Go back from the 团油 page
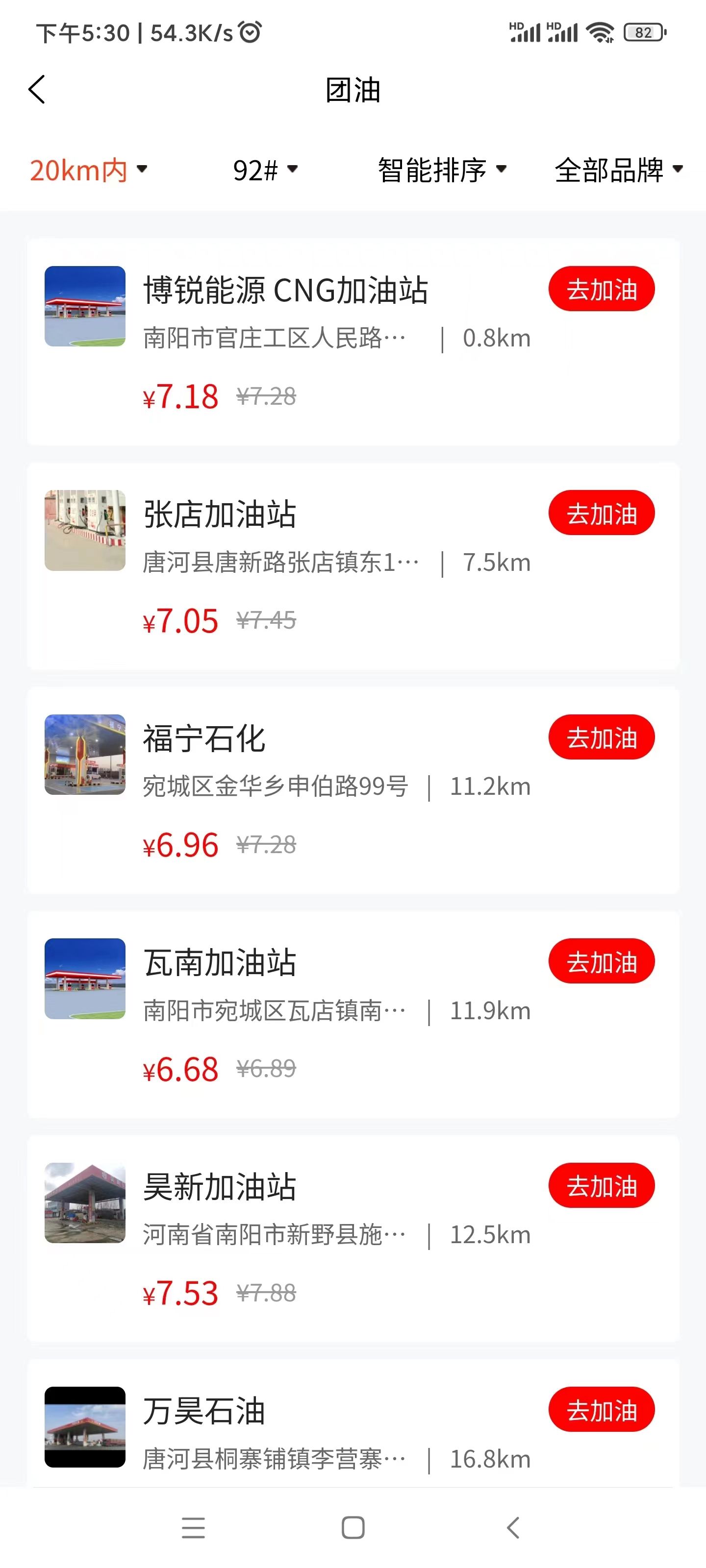 [x=37, y=90]
